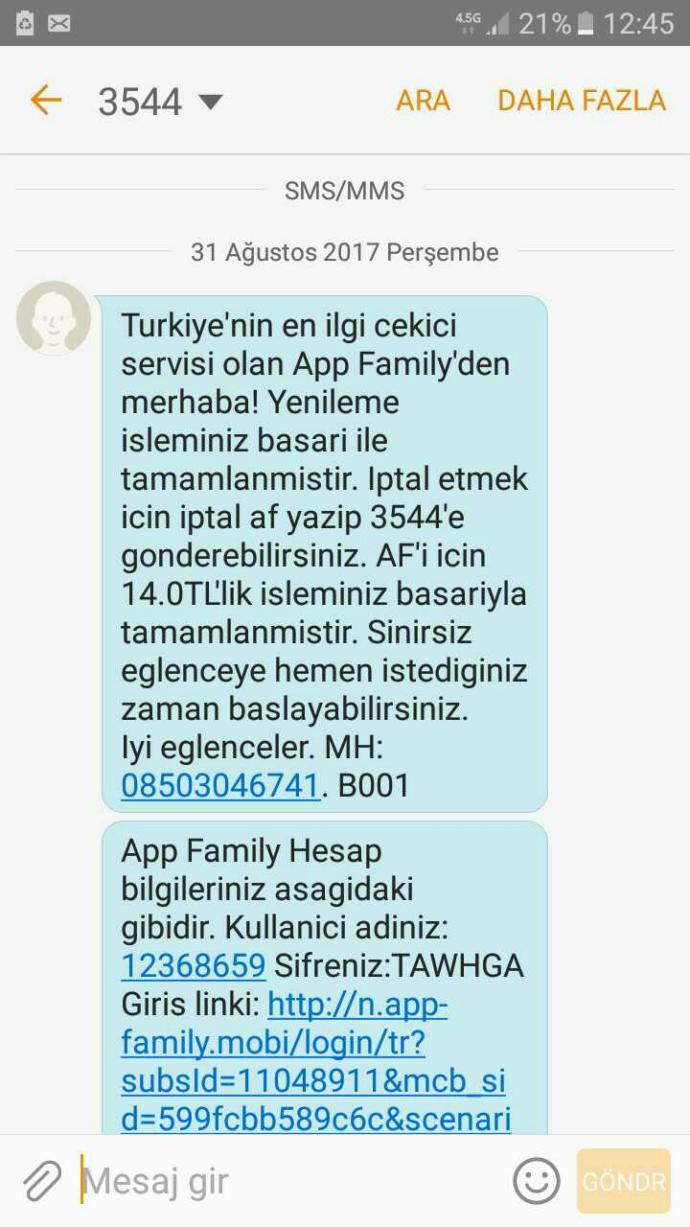
Task: Attach a file with the paperclip
Action: coord(43,1181)
